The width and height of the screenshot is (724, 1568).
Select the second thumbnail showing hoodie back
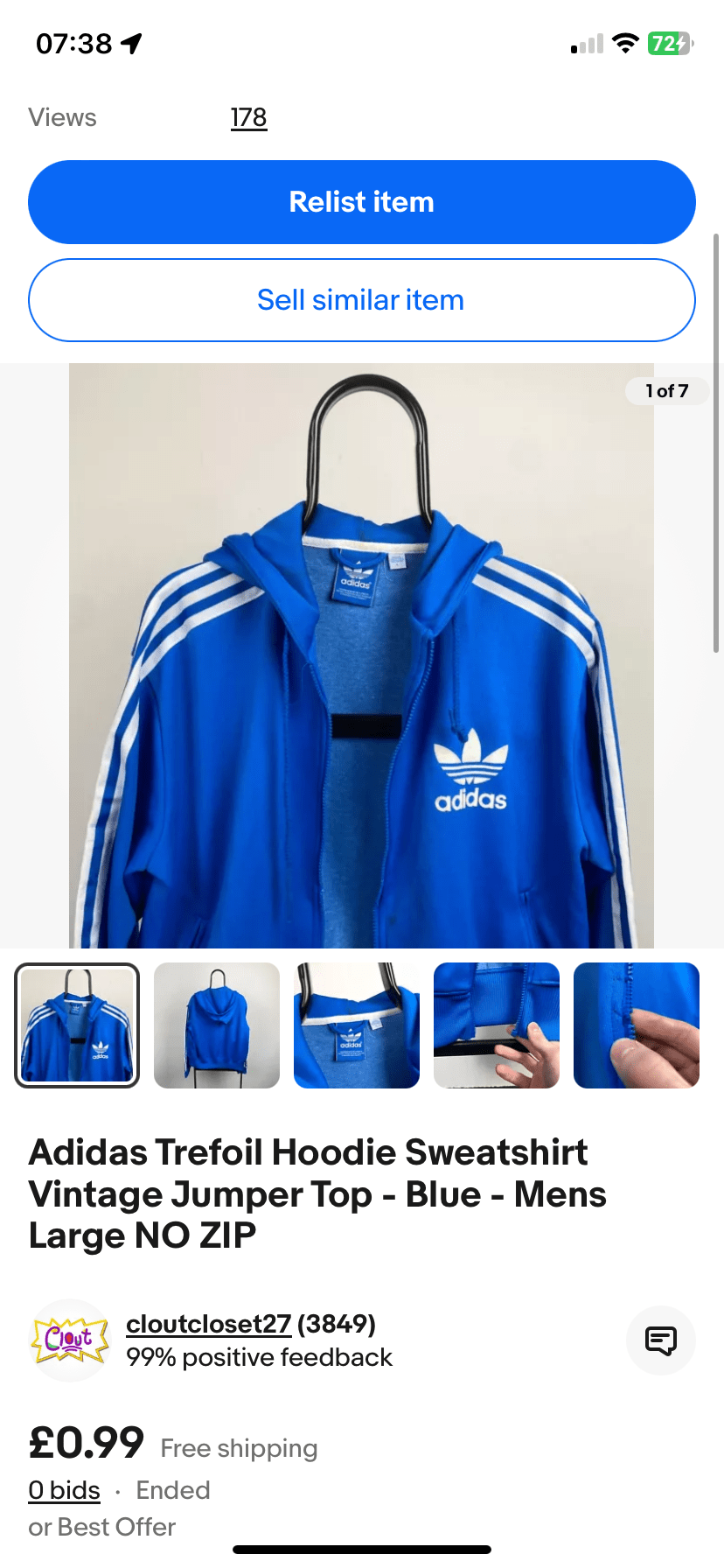[x=217, y=1025]
